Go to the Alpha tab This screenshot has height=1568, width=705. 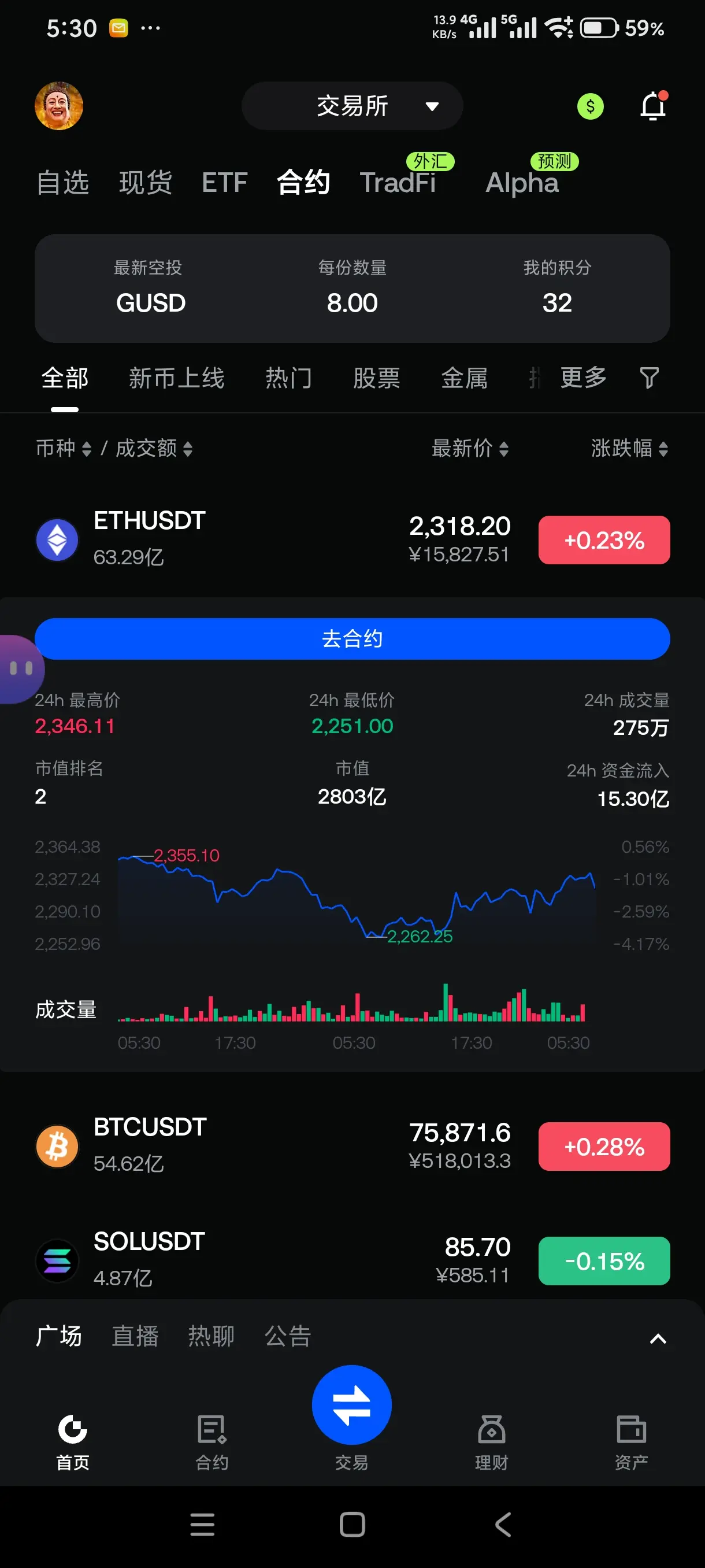tap(522, 183)
